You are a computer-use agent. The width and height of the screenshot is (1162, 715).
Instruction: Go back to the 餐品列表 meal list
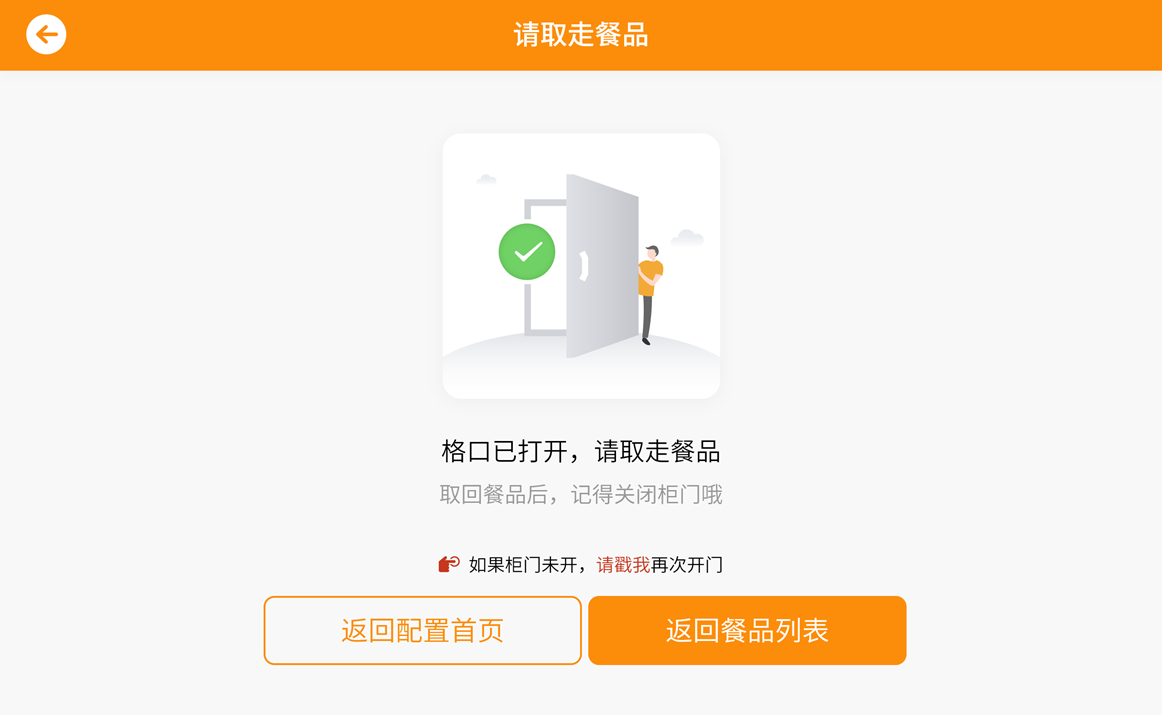[x=747, y=631]
